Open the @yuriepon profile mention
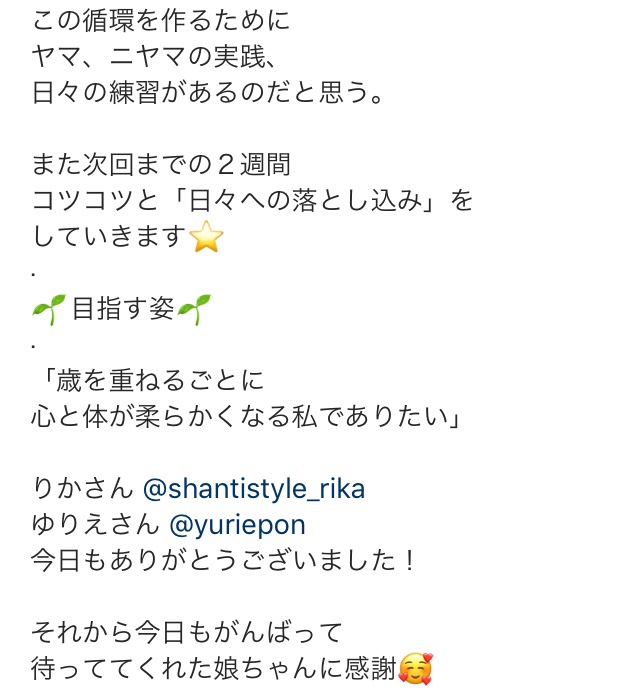Screen dimensions: 640x695 (x=237, y=525)
